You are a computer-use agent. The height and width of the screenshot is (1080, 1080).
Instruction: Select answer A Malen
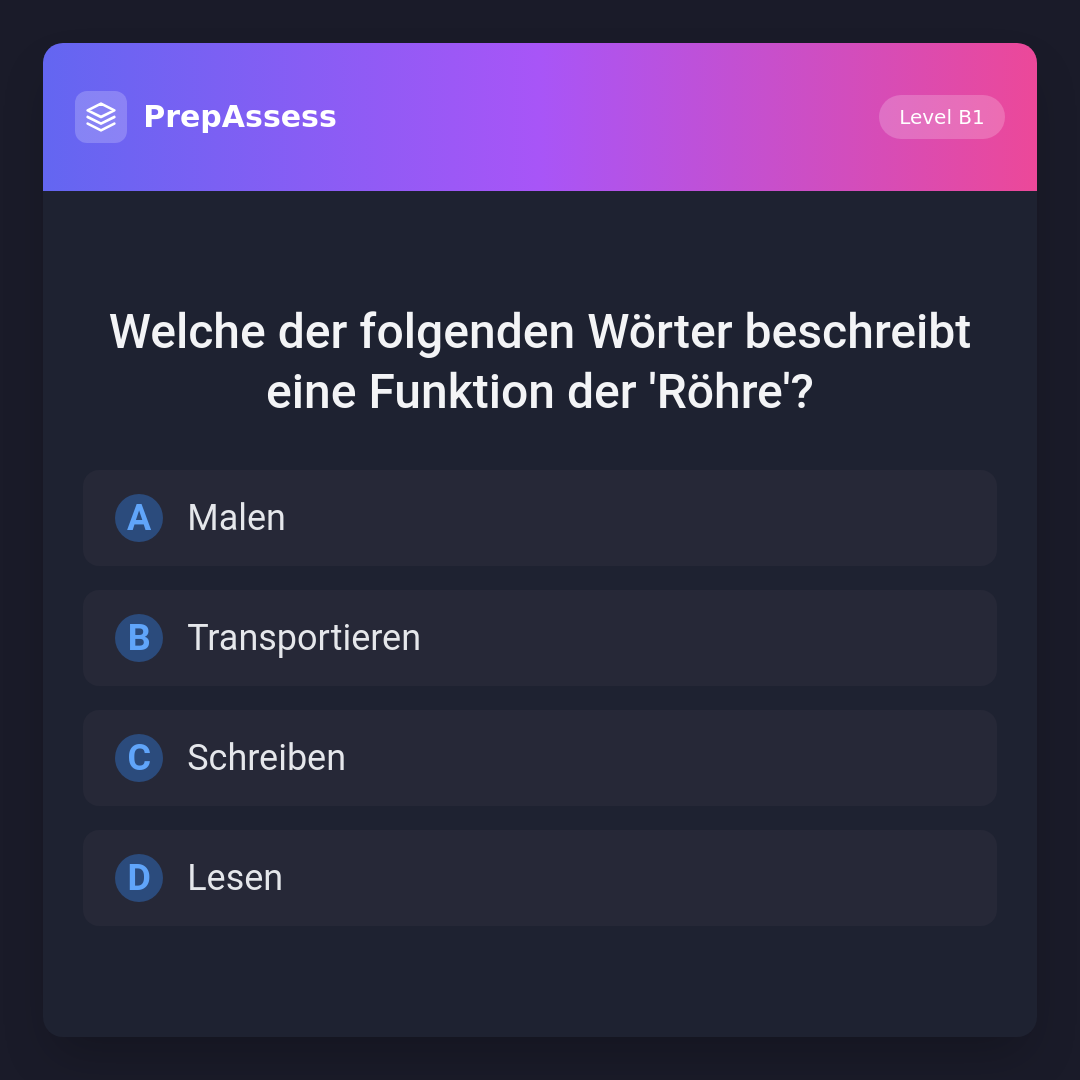539,518
